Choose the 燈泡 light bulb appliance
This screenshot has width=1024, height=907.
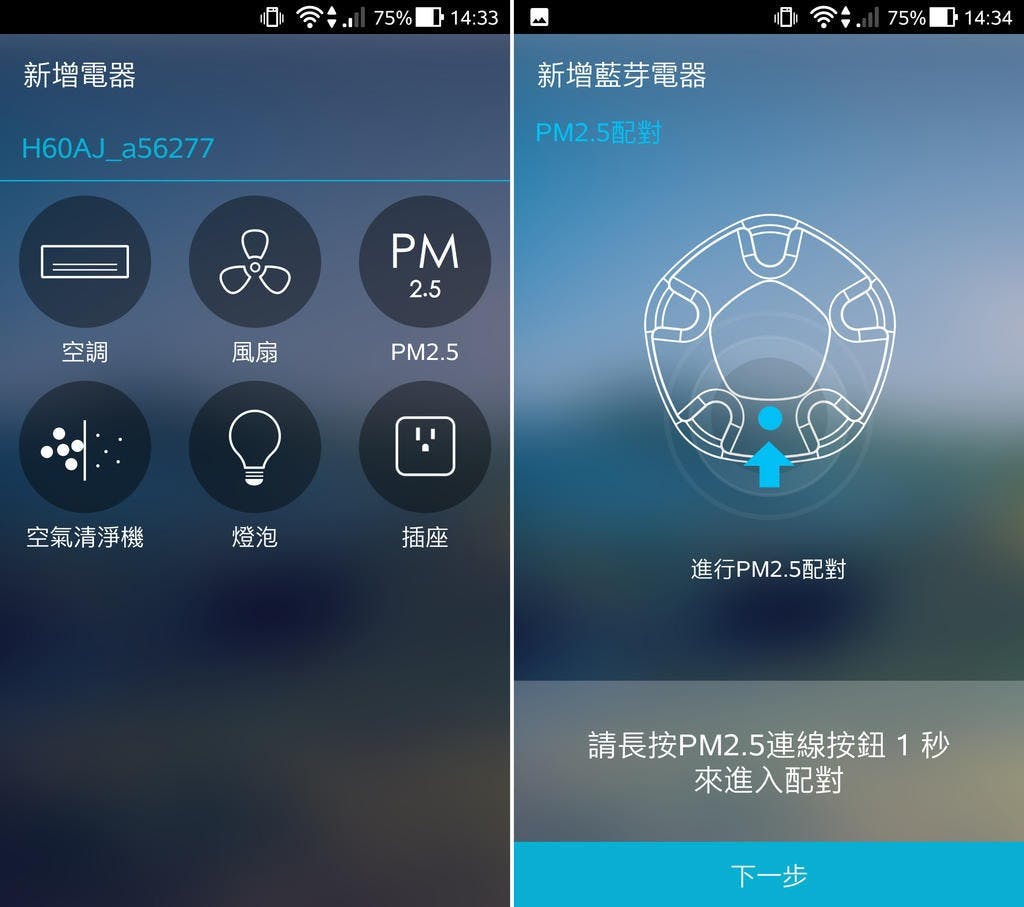pos(255,447)
